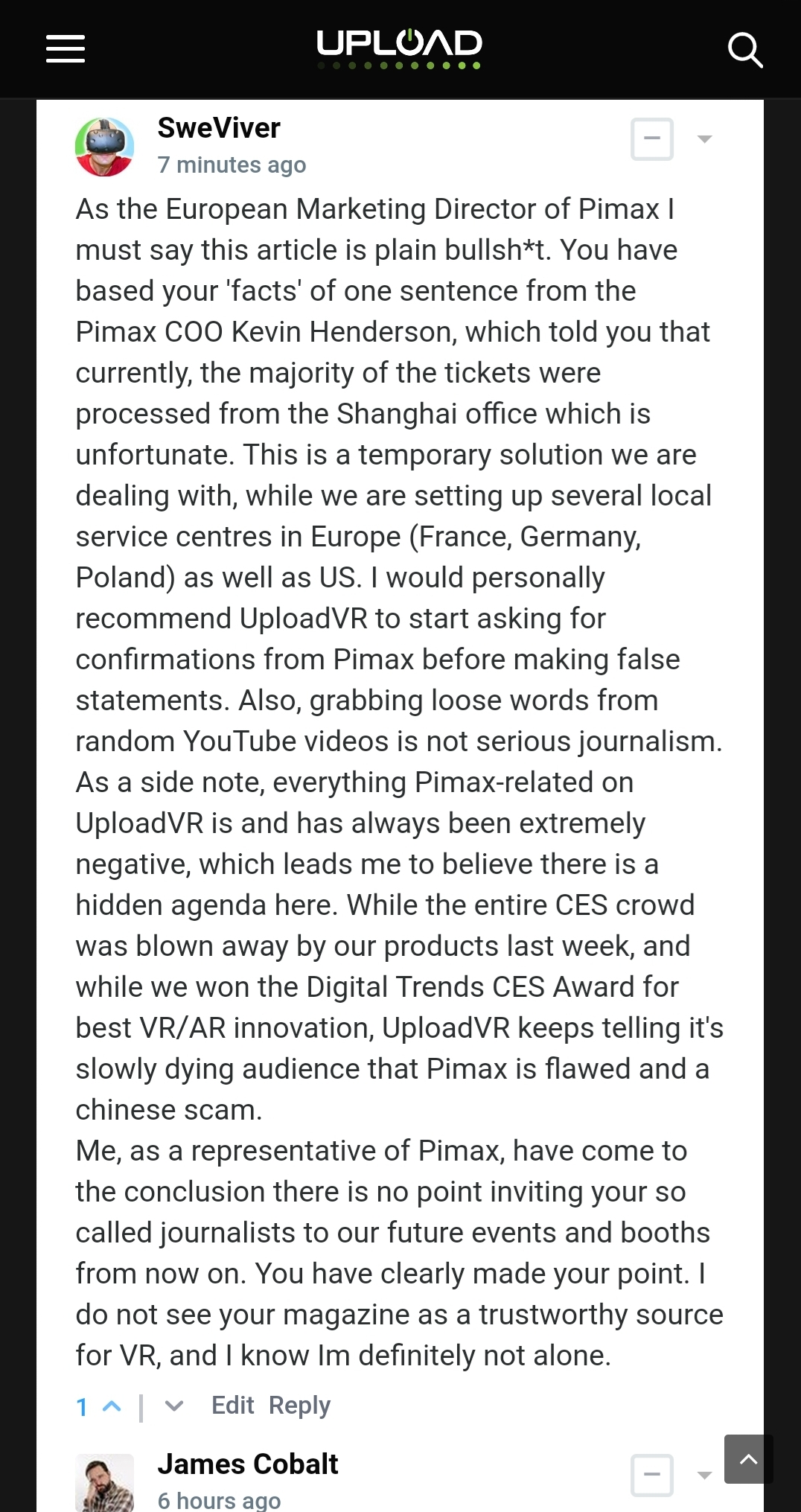Open dropdown options on James Cobalt's comment
801x1512 pixels.
tap(704, 1475)
